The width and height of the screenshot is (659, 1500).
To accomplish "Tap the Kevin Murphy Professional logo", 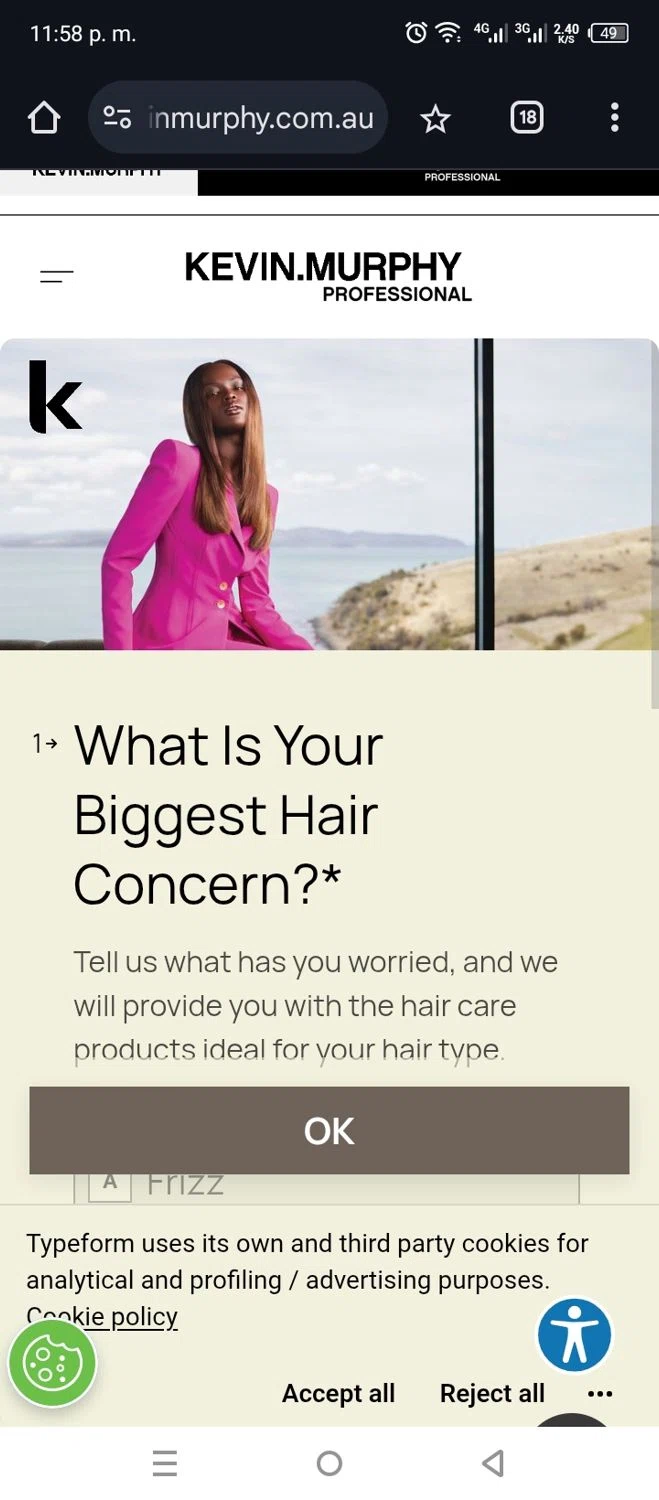I will (327, 277).
